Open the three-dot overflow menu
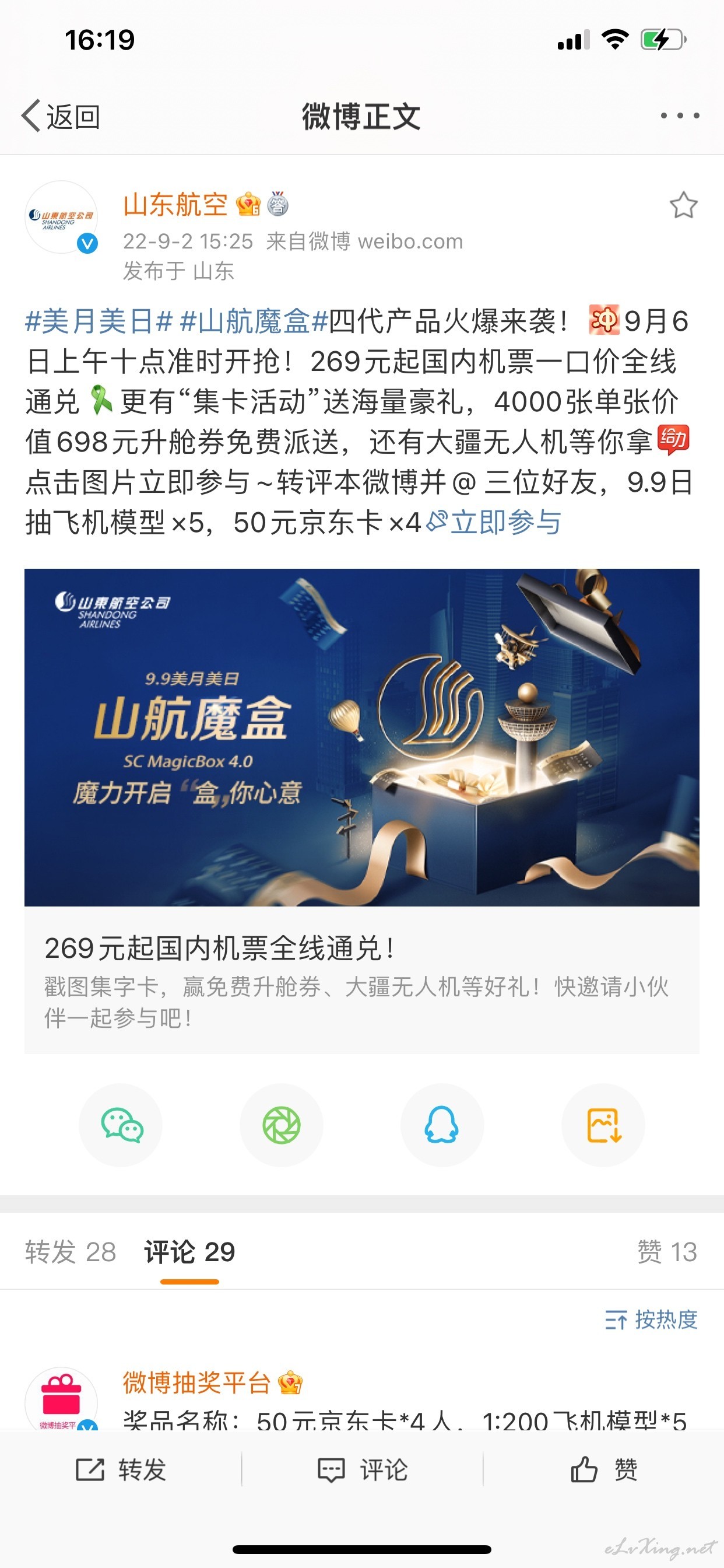 680,116
